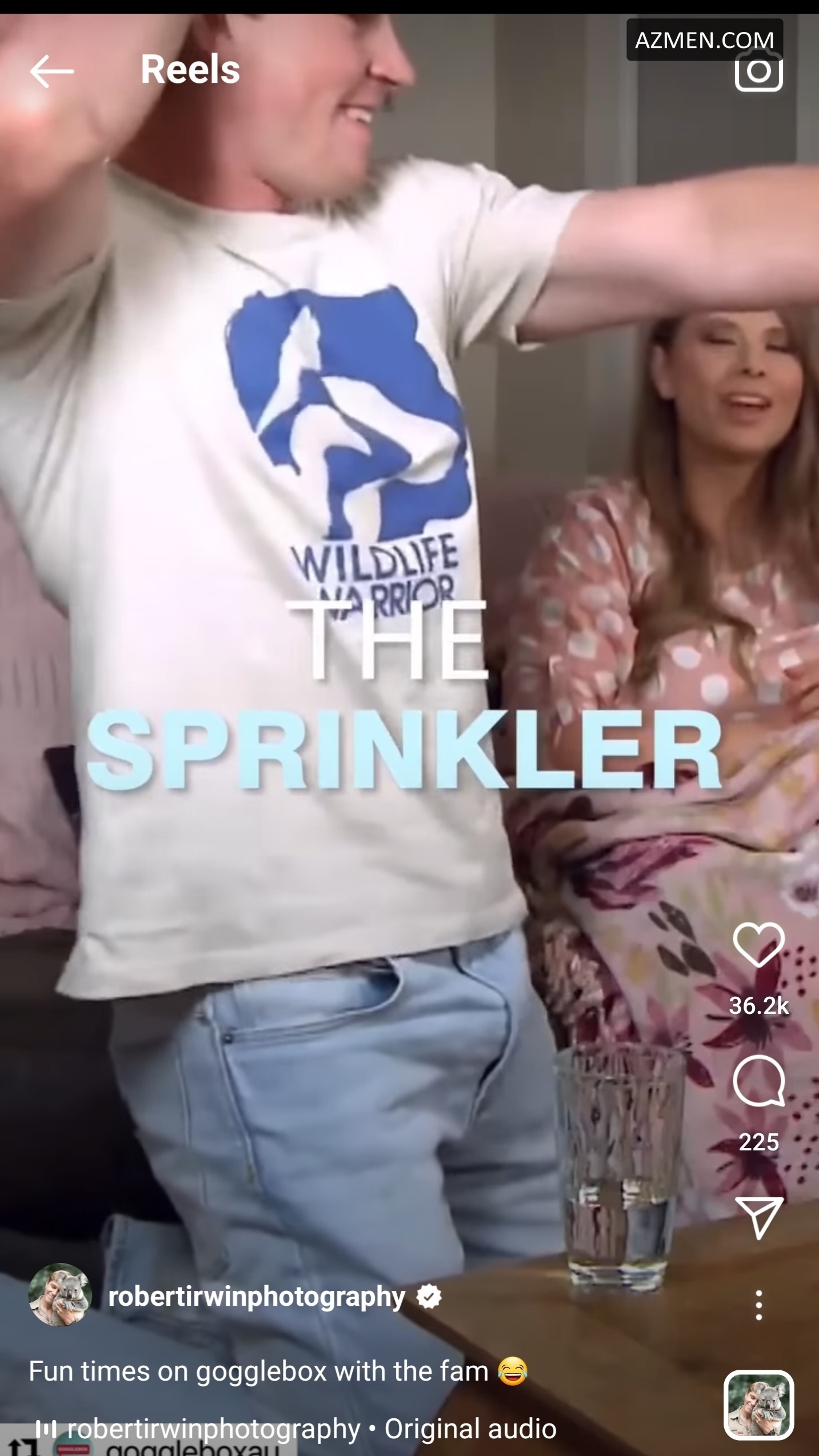Open the comments on this reel

758,1081
